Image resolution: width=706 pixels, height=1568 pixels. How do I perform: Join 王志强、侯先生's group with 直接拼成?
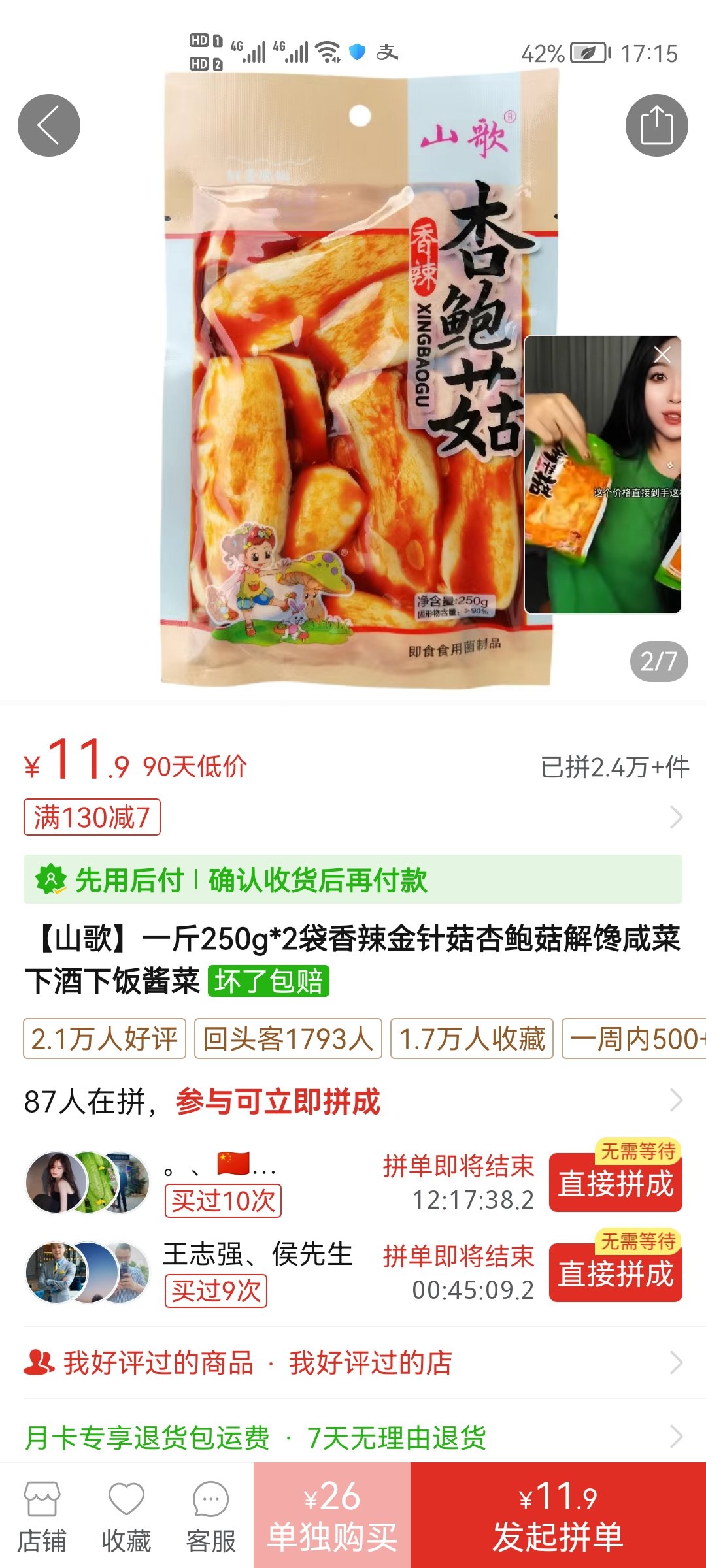tap(615, 1274)
